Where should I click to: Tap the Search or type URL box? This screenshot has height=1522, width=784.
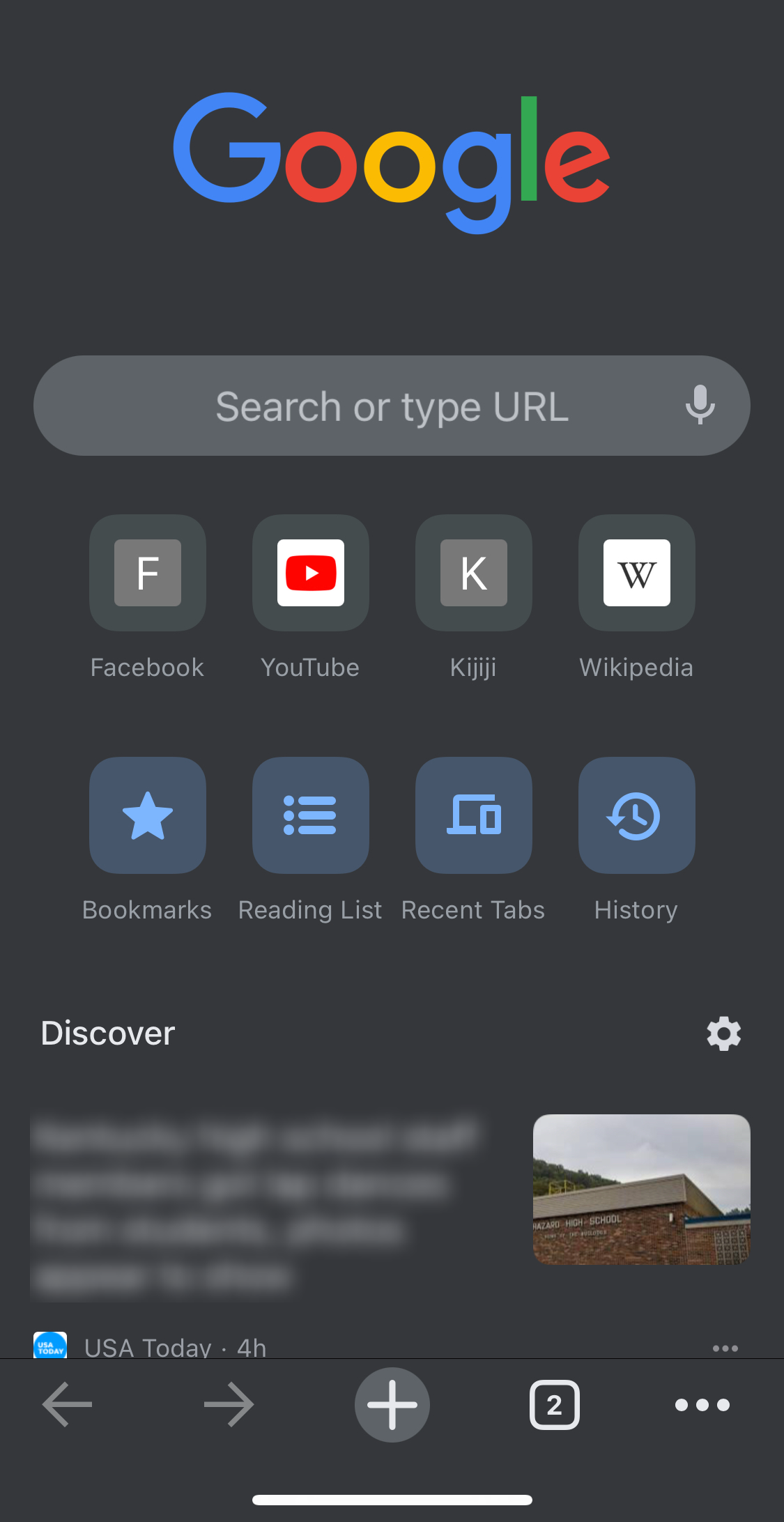(390, 406)
